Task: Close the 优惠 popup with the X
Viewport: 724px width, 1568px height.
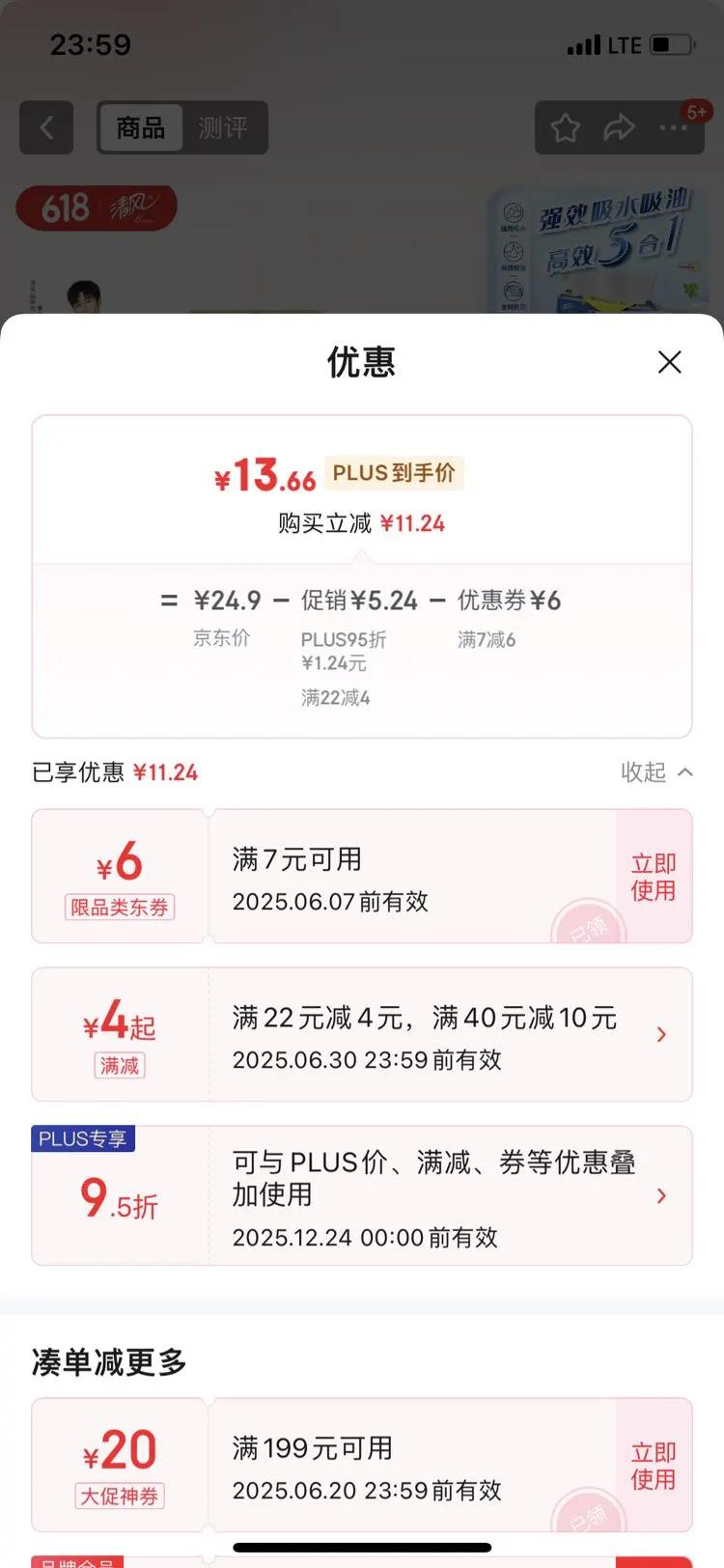Action: 670,362
